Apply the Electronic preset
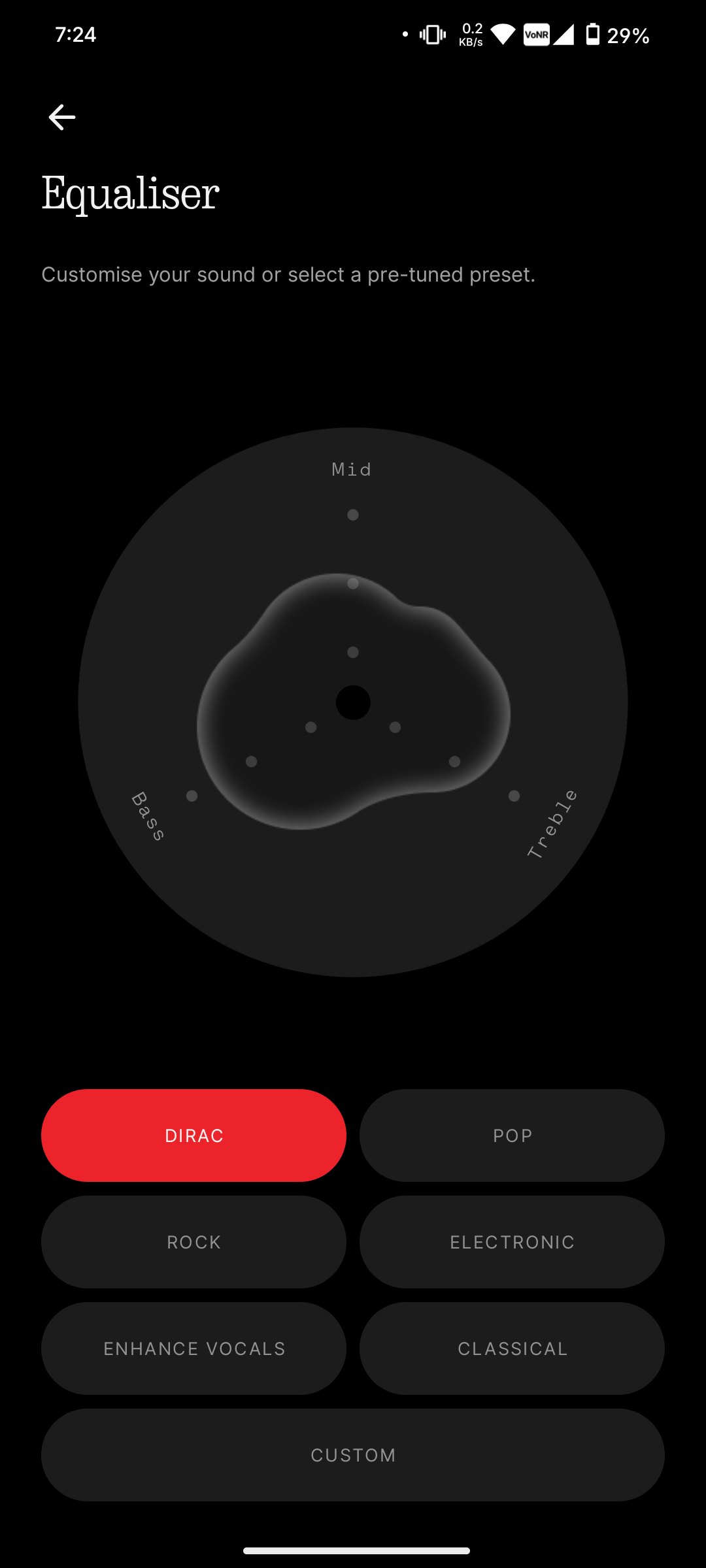 tap(512, 1242)
